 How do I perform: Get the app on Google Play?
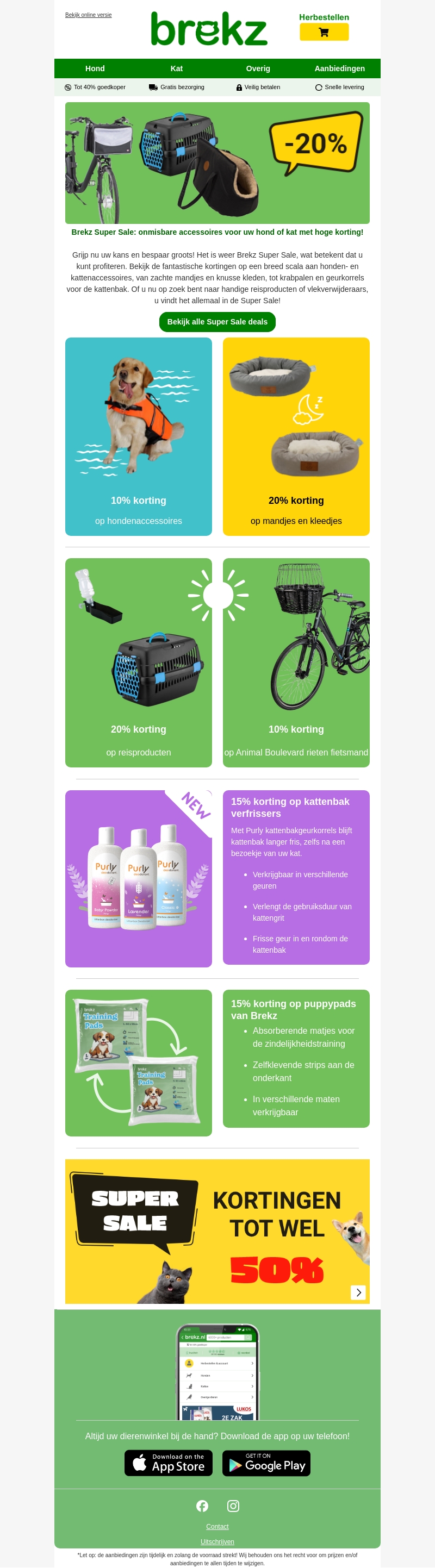coord(266,1463)
